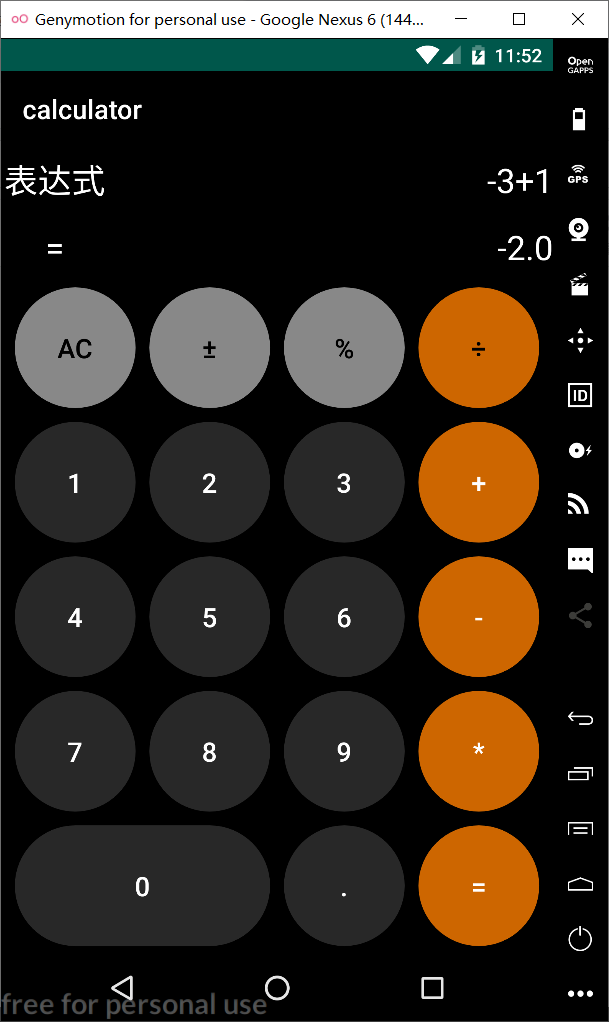
Task: Enter digit 0
Action: (142, 886)
